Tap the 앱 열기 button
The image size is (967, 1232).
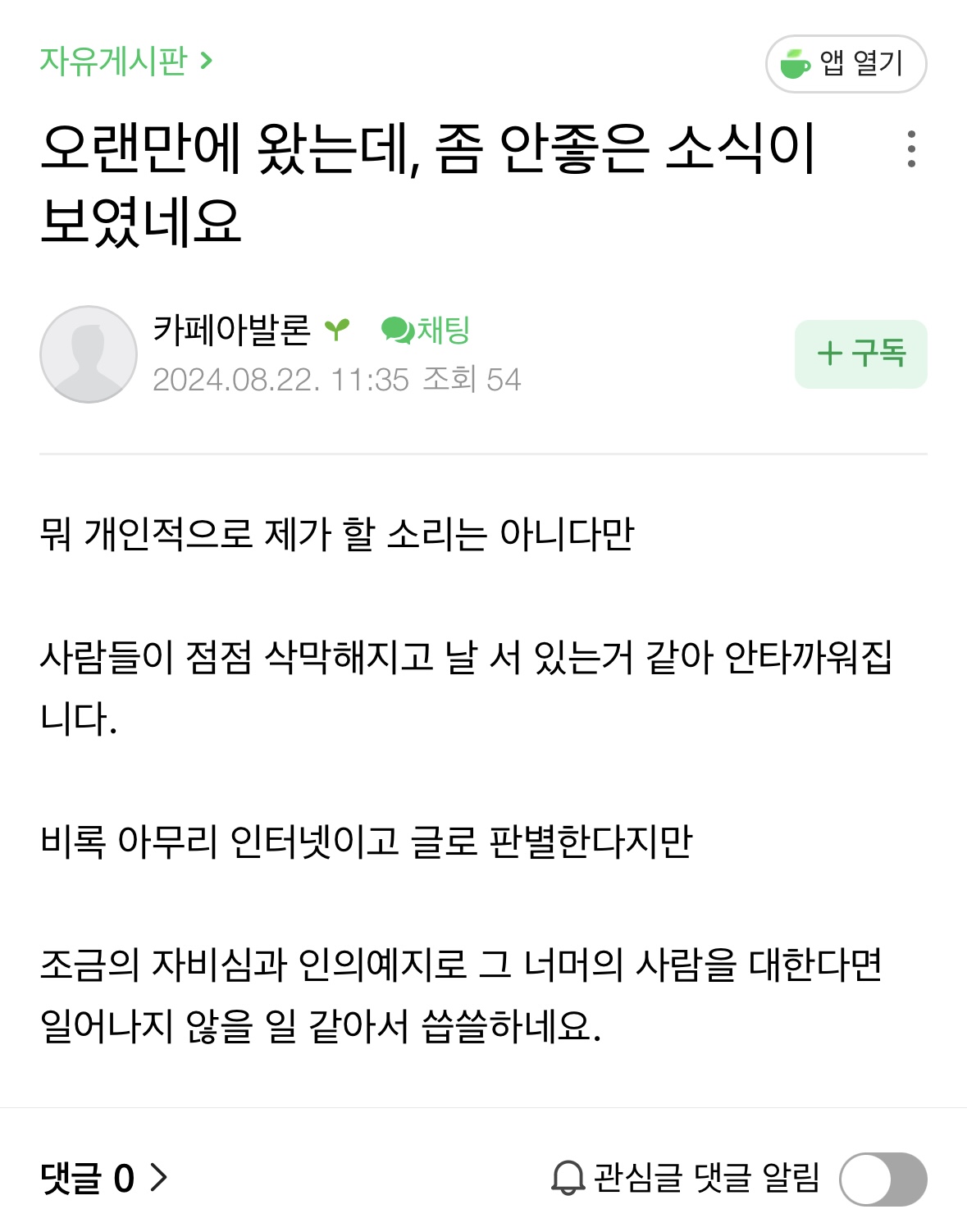846,64
